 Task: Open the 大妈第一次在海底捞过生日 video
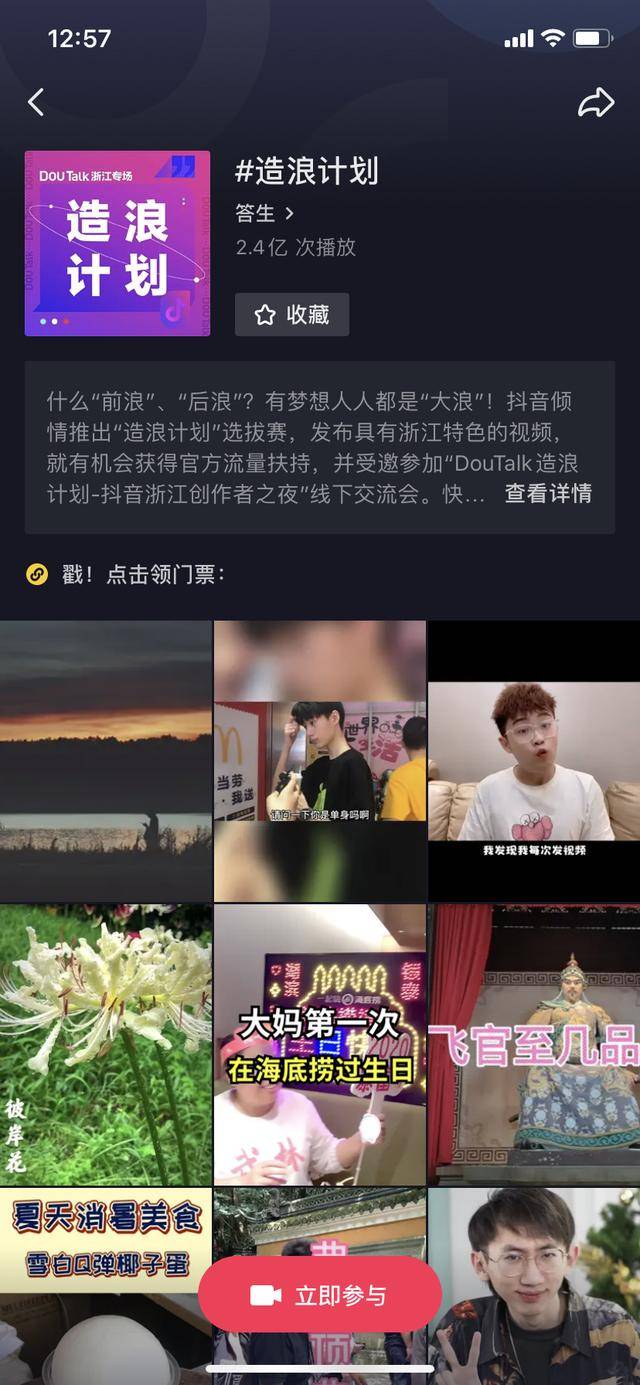click(x=320, y=1045)
